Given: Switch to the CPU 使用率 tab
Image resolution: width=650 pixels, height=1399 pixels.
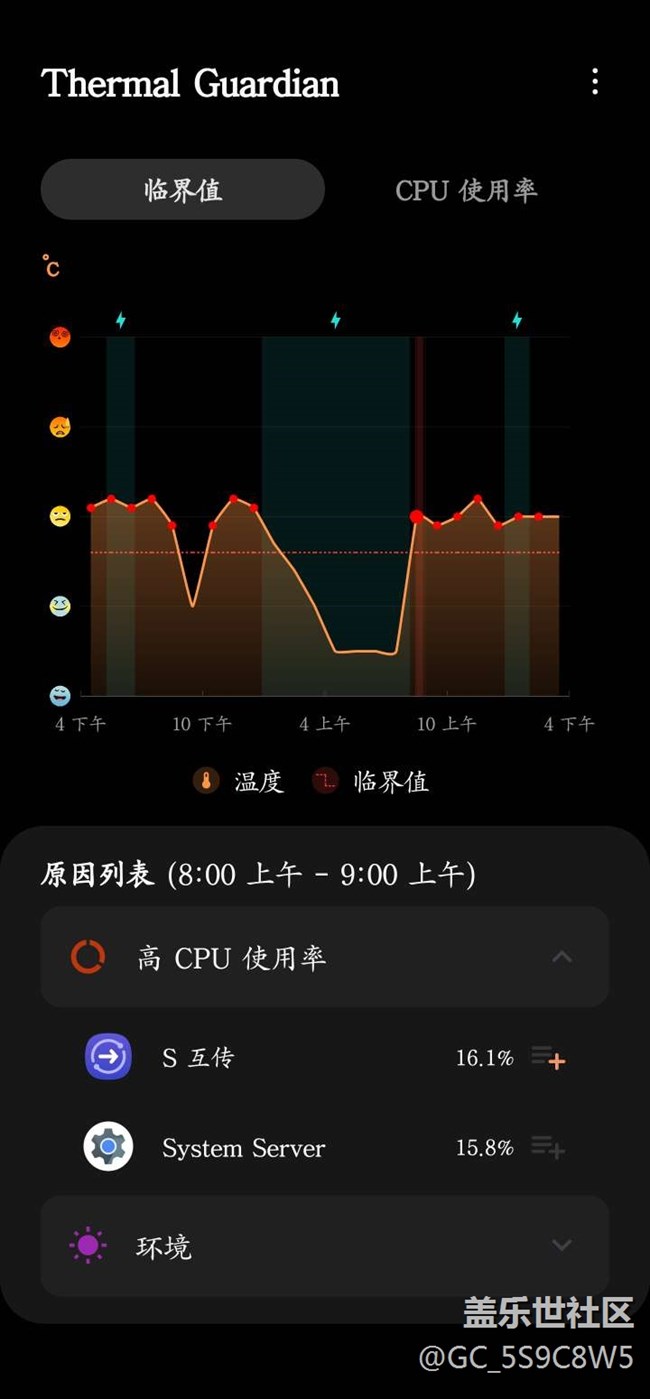Looking at the screenshot, I should pyautogui.click(x=466, y=190).
